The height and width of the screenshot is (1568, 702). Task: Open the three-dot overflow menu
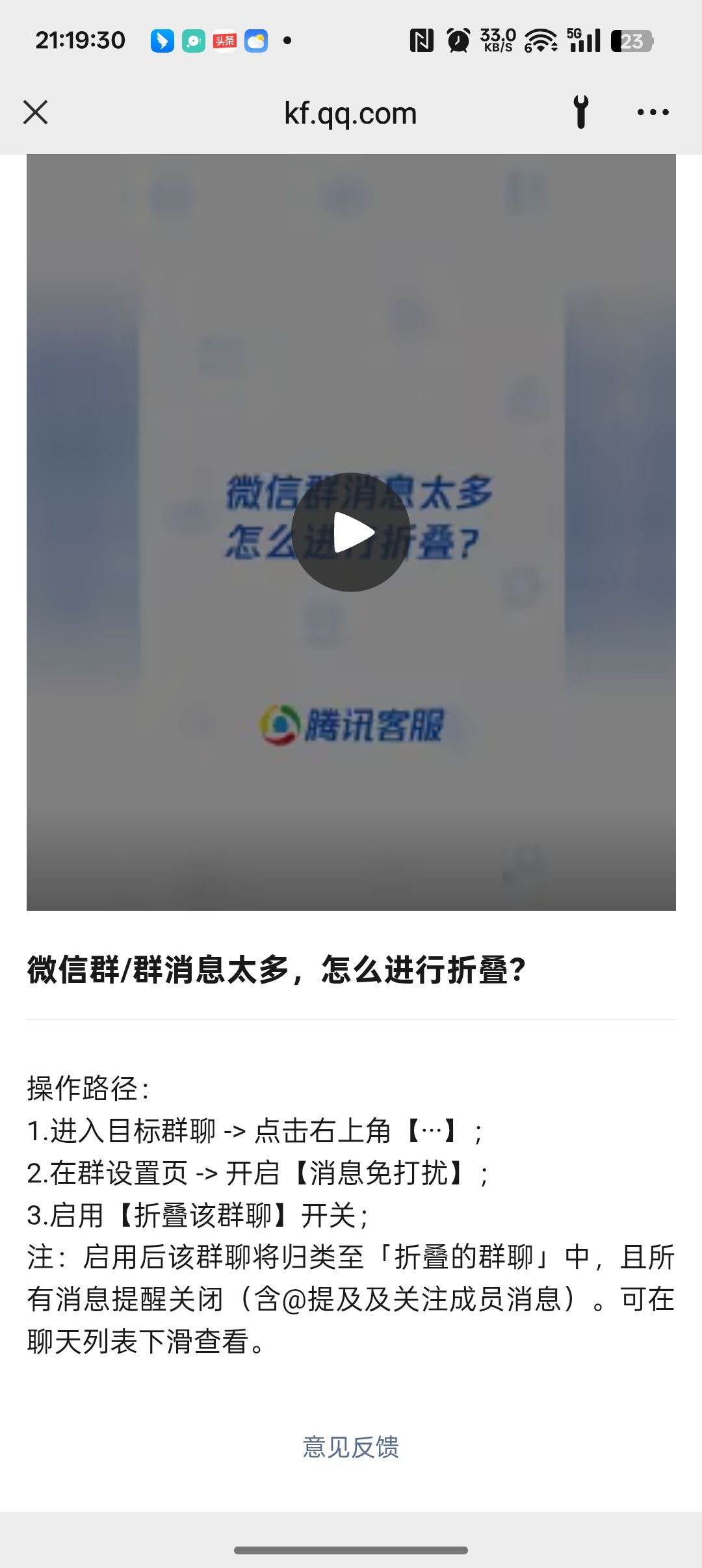click(x=653, y=112)
